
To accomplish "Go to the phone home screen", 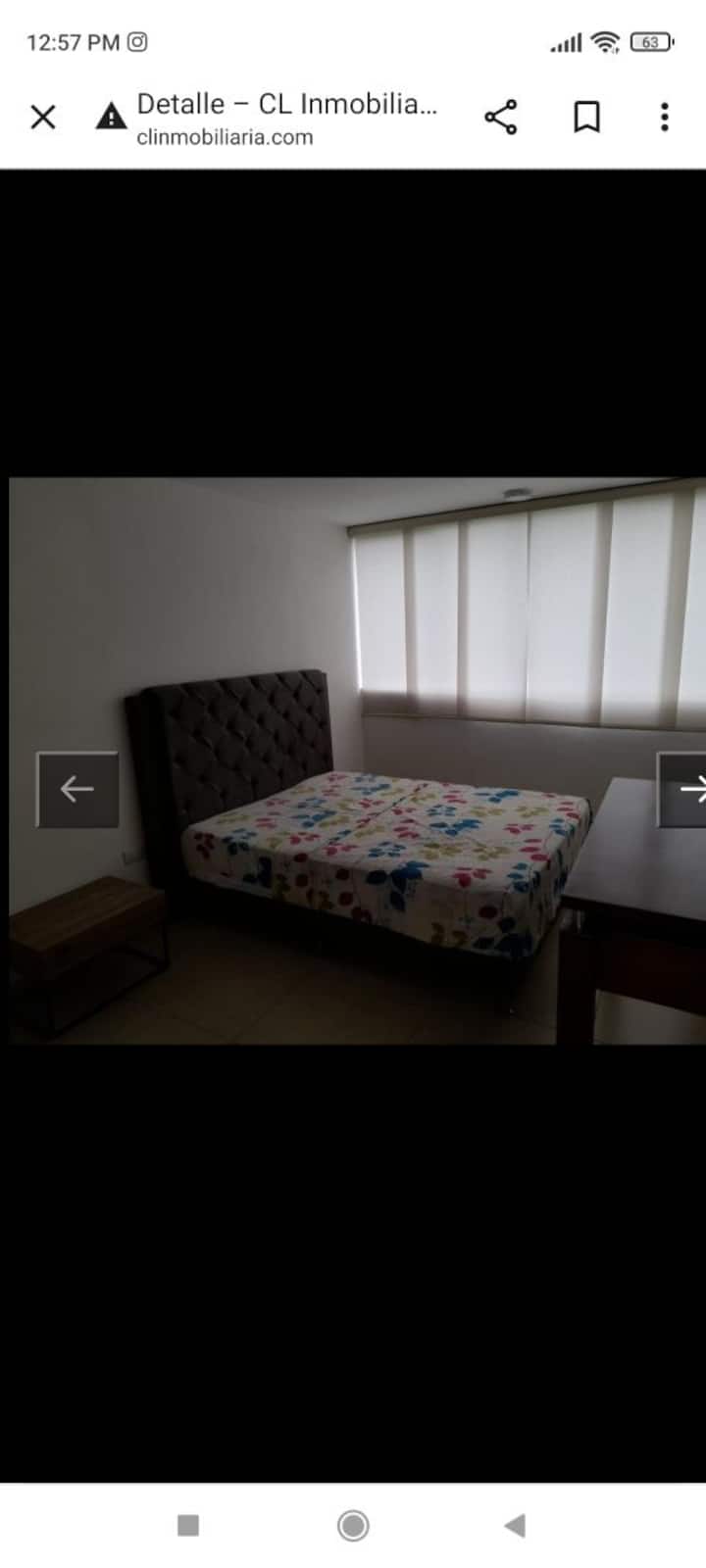I will coord(353,1525).
